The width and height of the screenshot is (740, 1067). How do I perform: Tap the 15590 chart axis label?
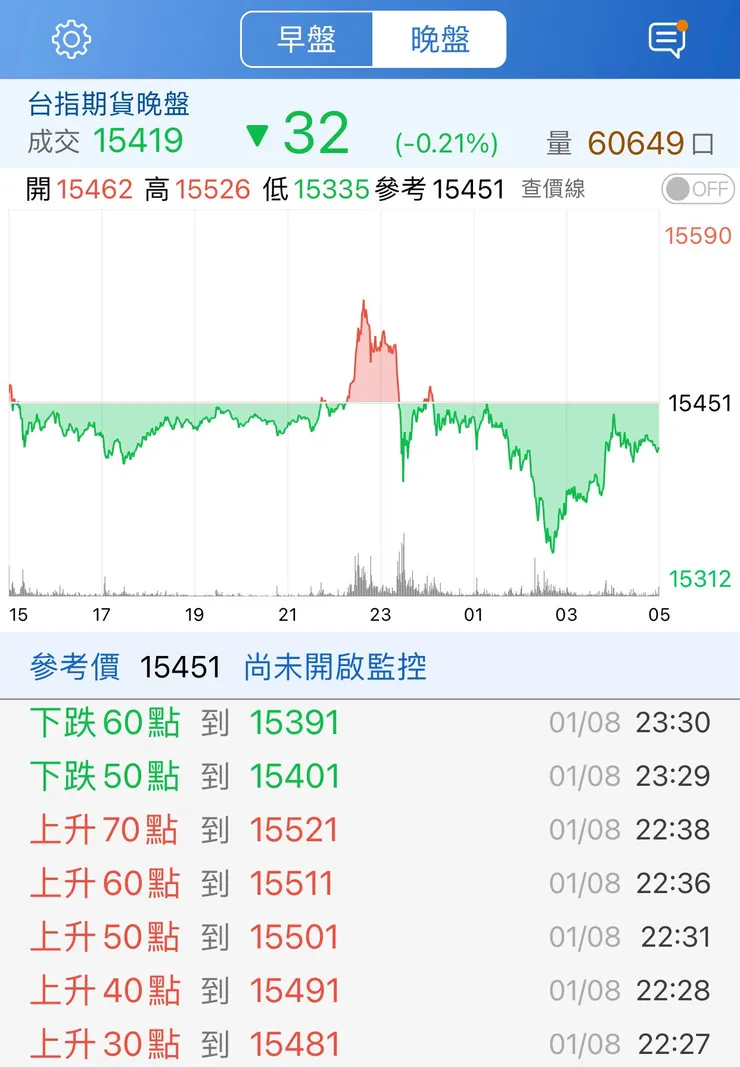[697, 236]
